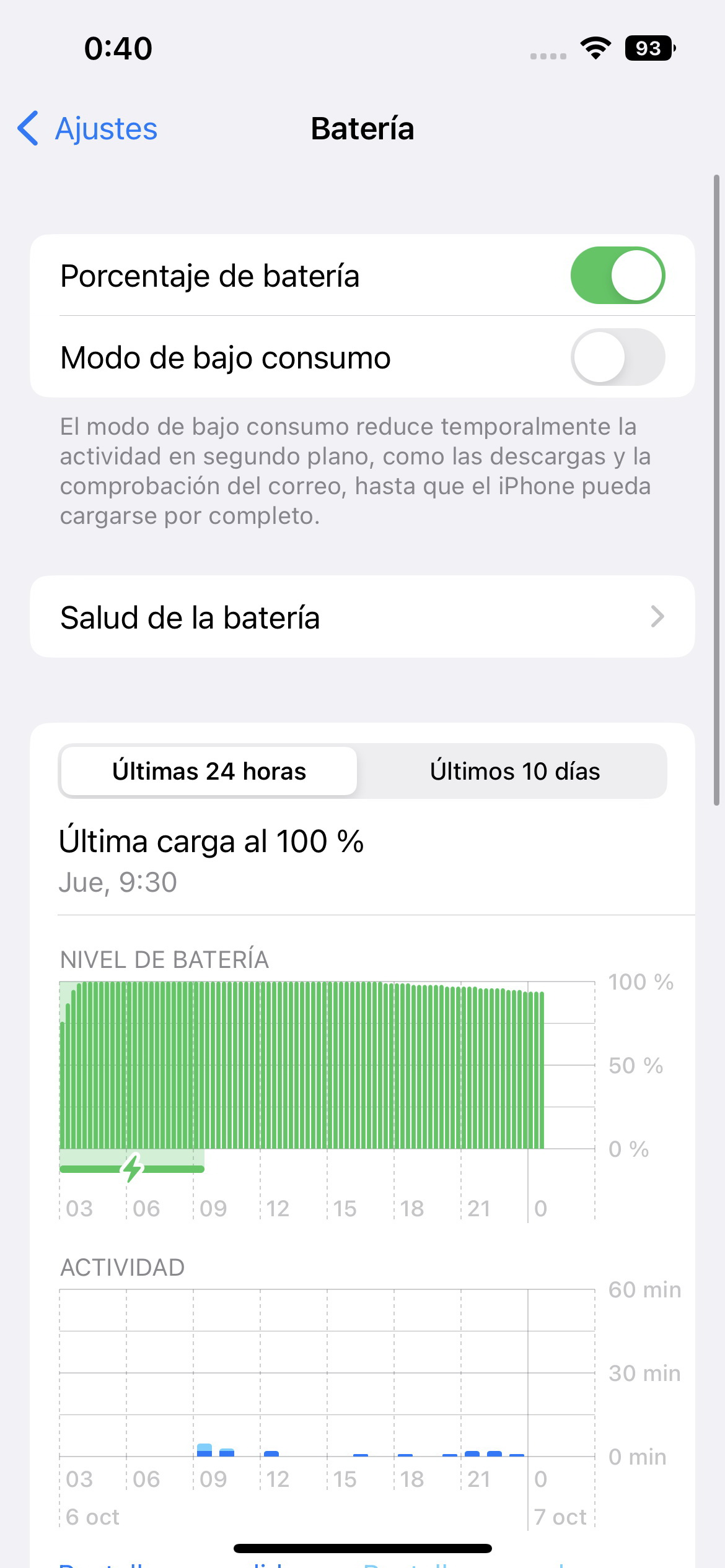Open Salud de la batería
This screenshot has width=725, height=1568.
coord(362,617)
